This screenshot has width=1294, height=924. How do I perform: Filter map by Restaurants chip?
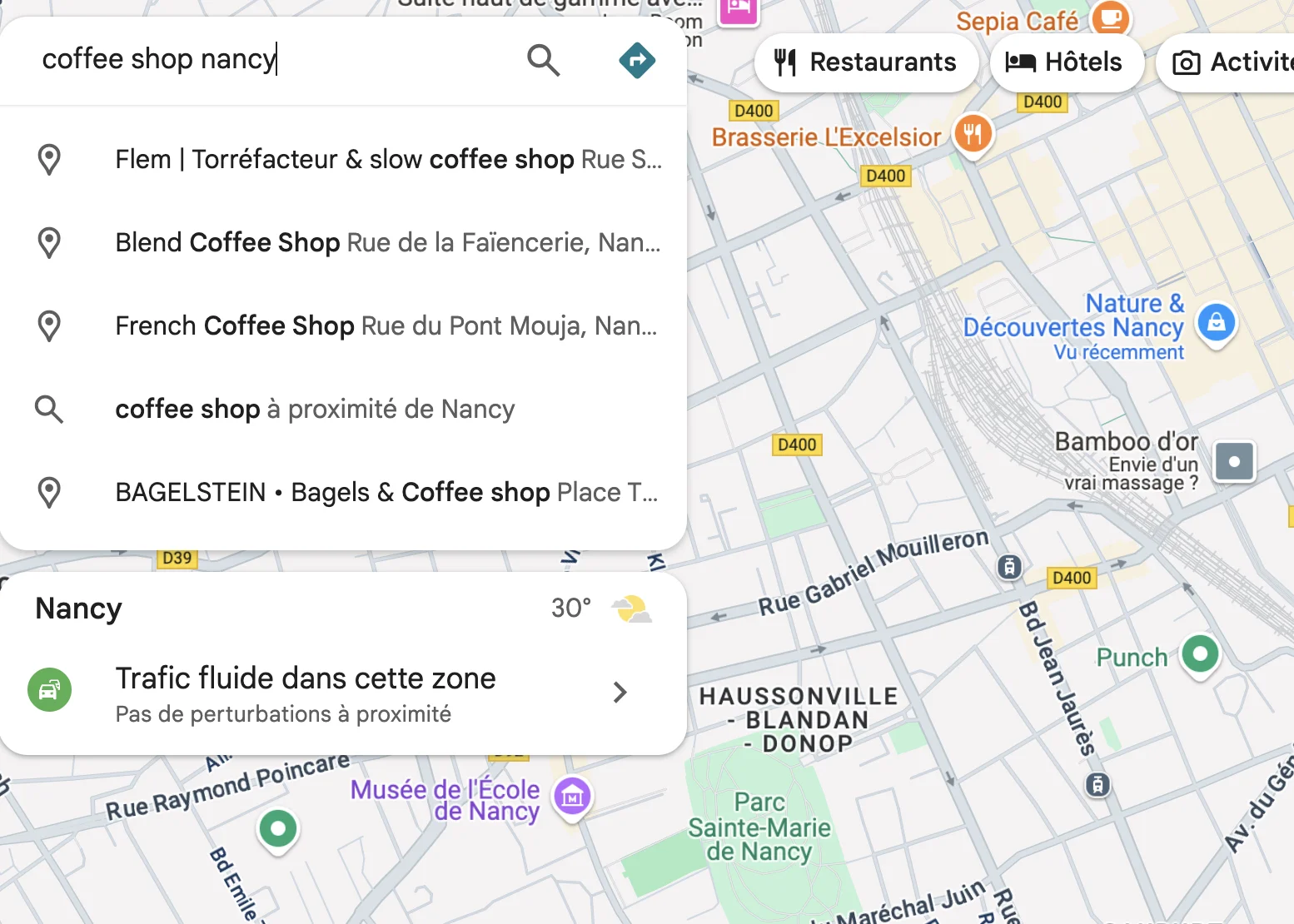tap(866, 62)
